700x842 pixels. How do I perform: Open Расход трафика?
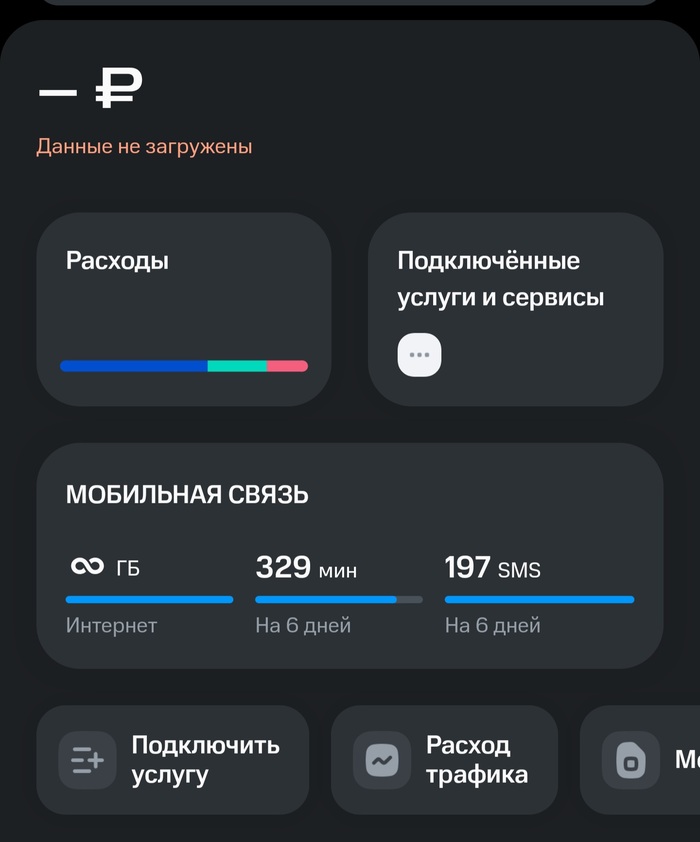tap(444, 760)
